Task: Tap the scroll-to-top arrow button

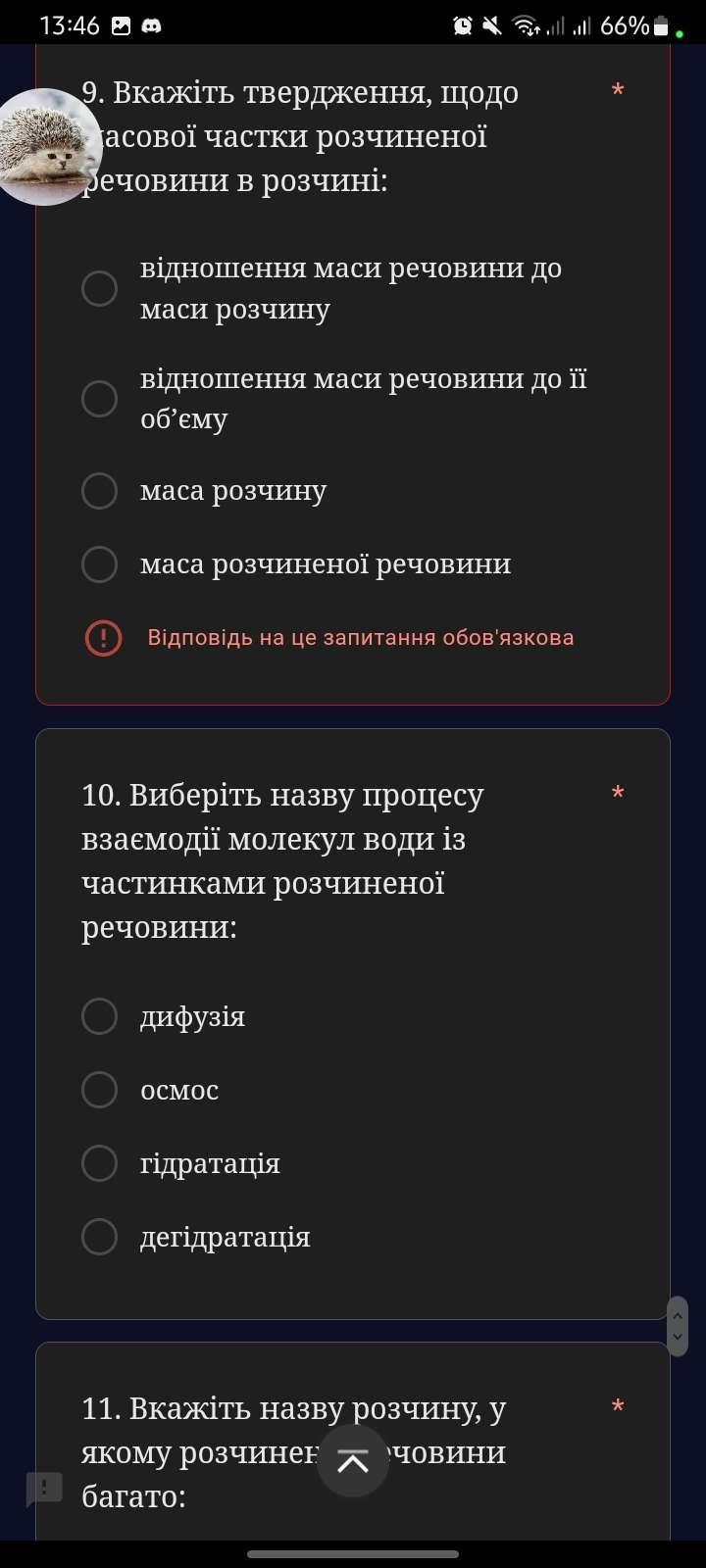Action: click(x=353, y=1461)
